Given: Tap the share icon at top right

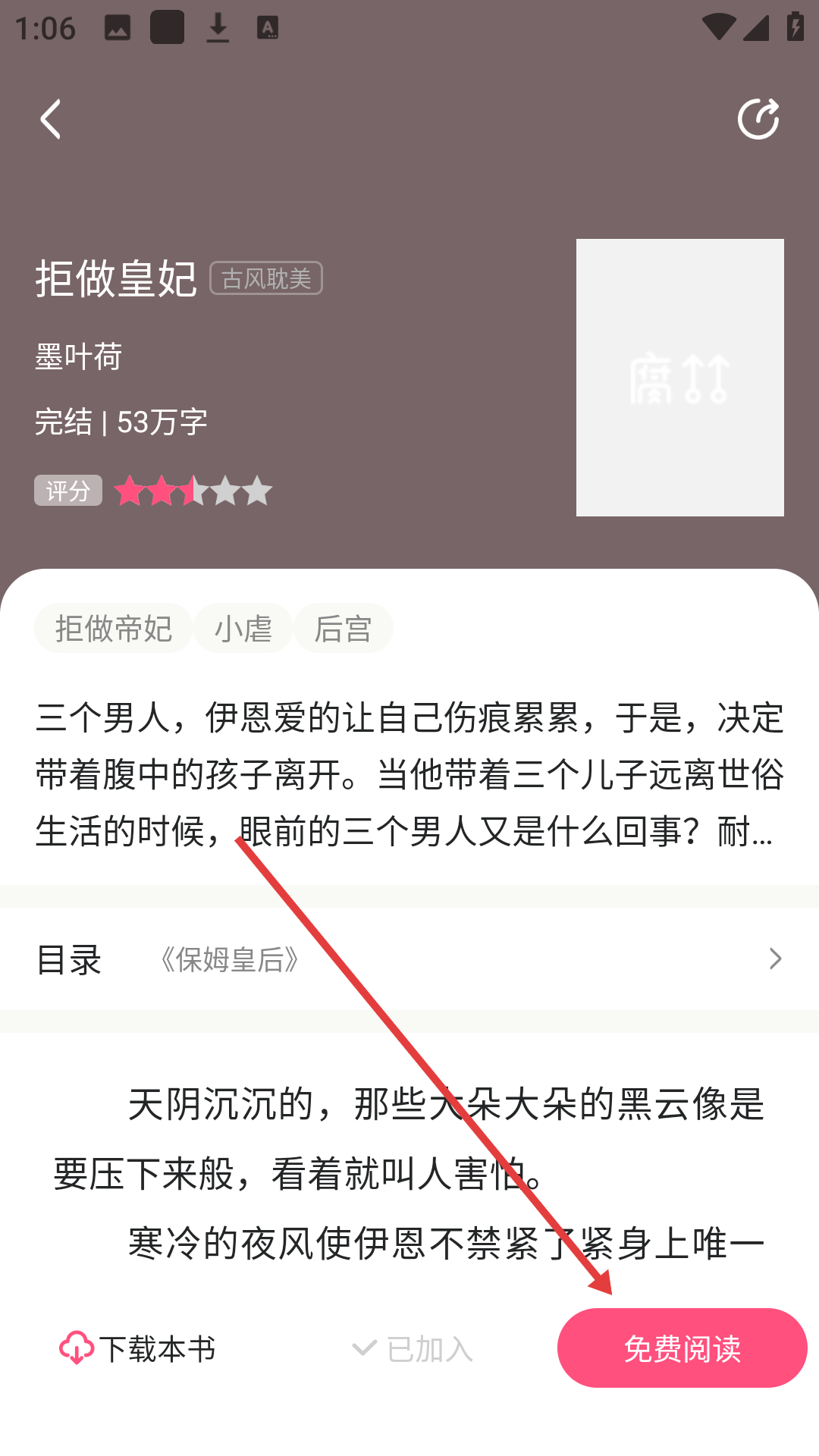Looking at the screenshot, I should [758, 119].
